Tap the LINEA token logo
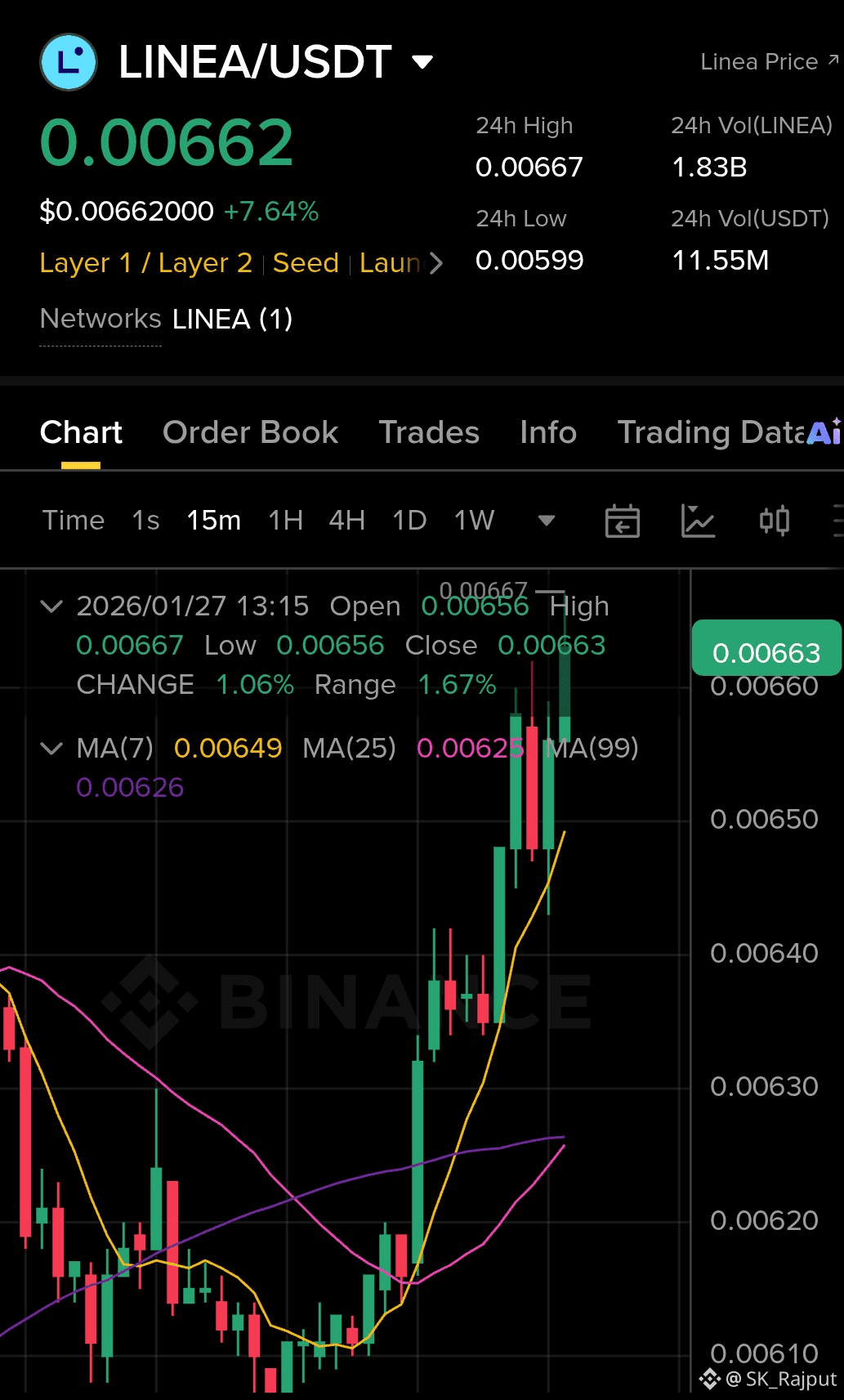844x1400 pixels. [68, 61]
